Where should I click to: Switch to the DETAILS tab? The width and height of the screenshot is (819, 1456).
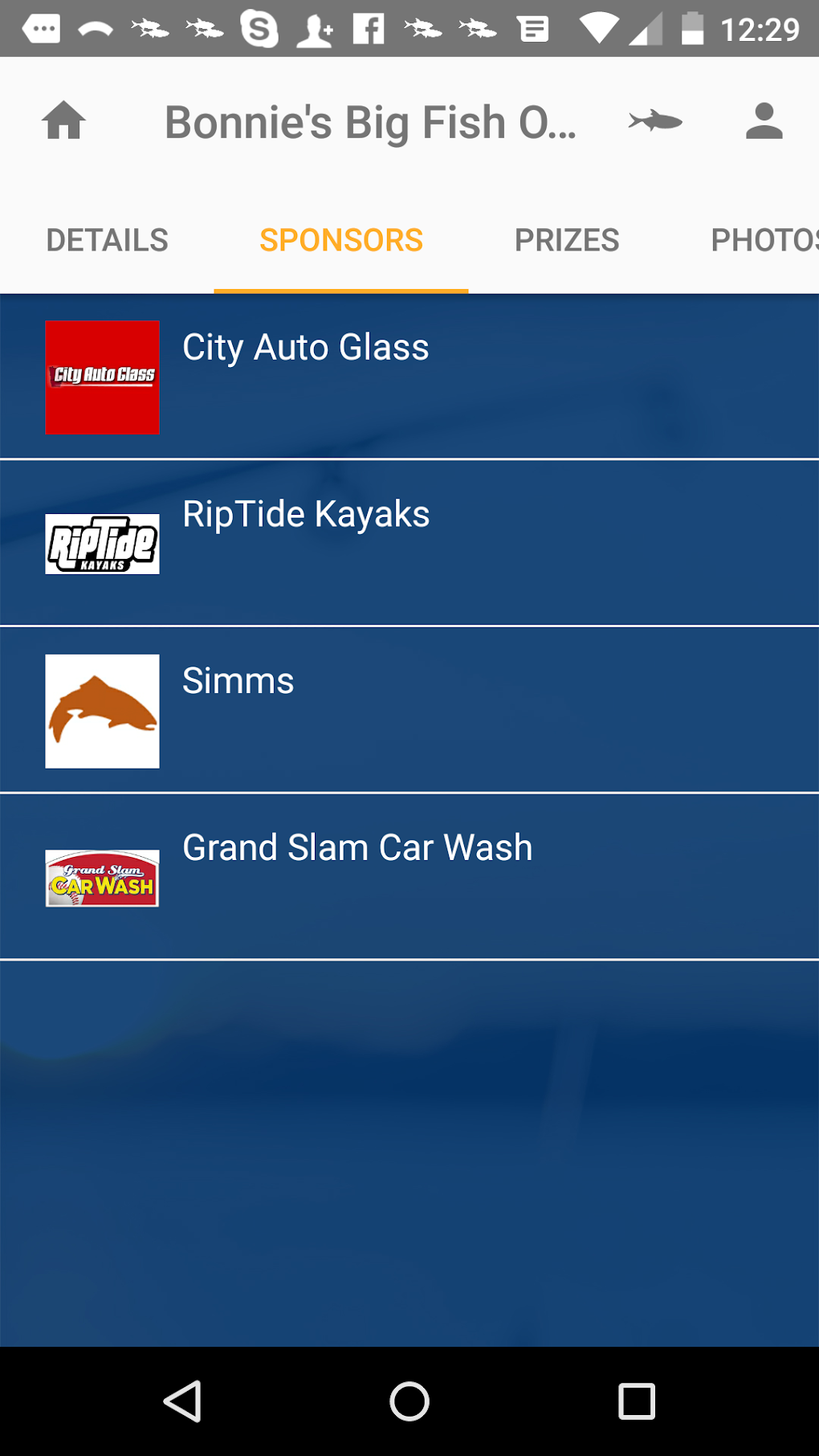click(x=107, y=239)
